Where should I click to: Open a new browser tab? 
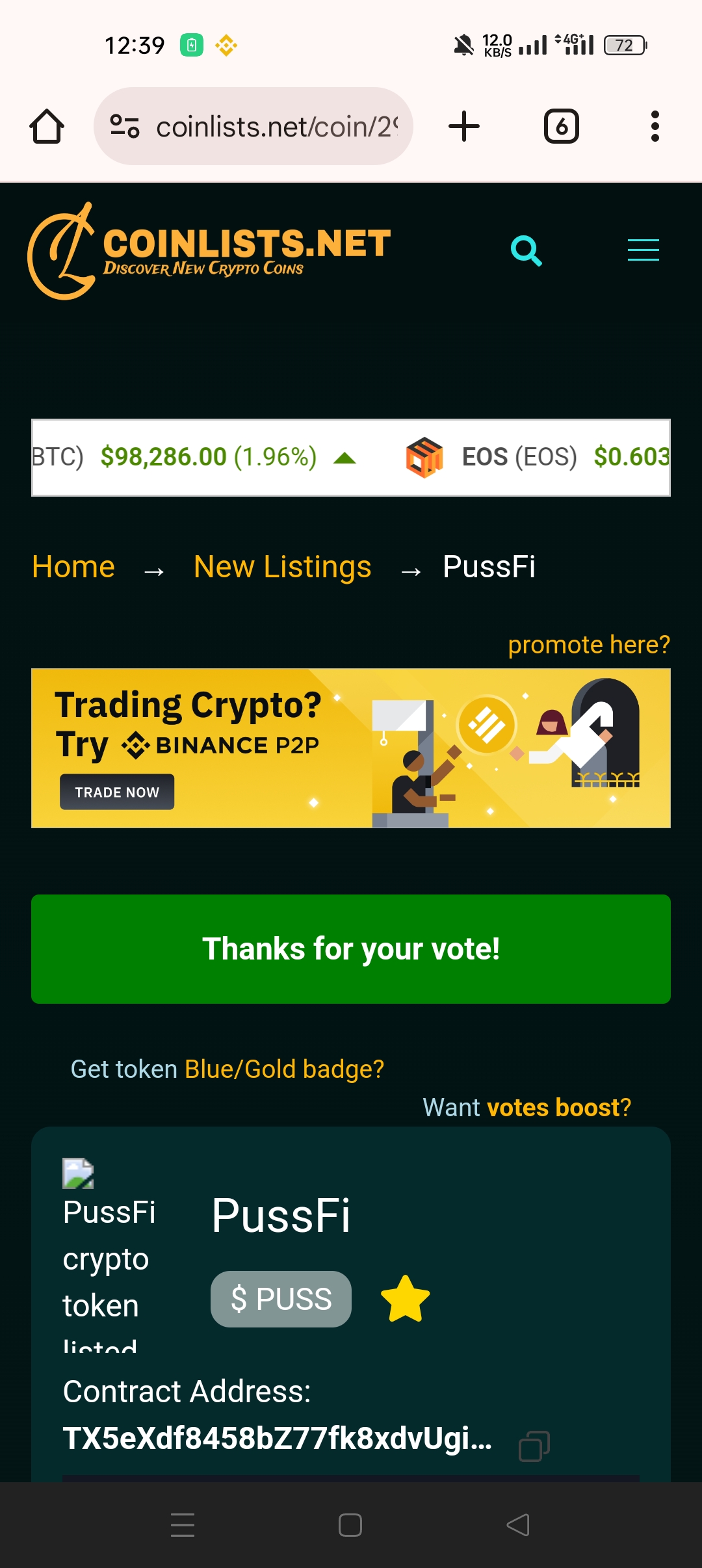coord(464,126)
